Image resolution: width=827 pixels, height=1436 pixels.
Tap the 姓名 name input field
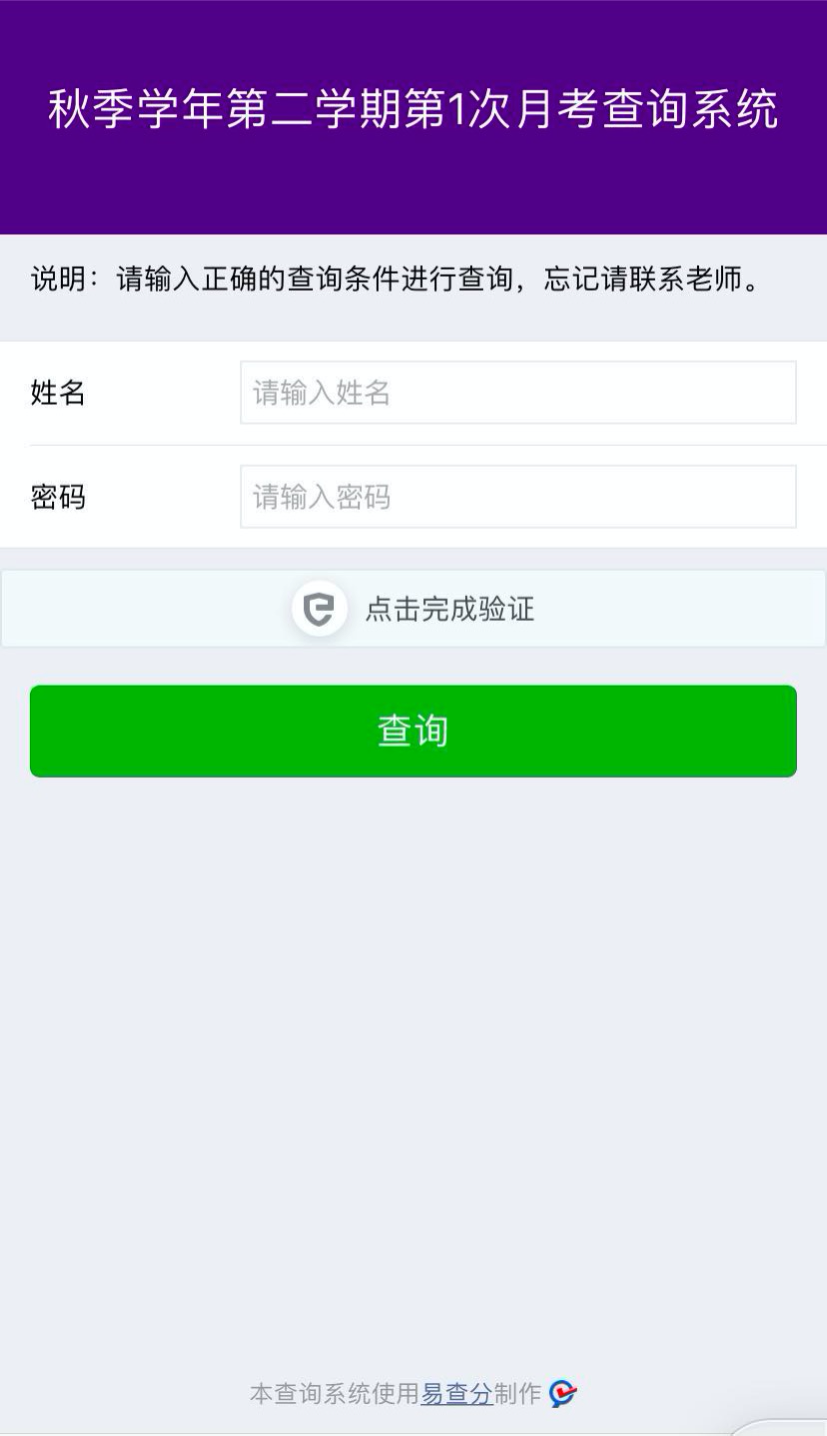(518, 393)
